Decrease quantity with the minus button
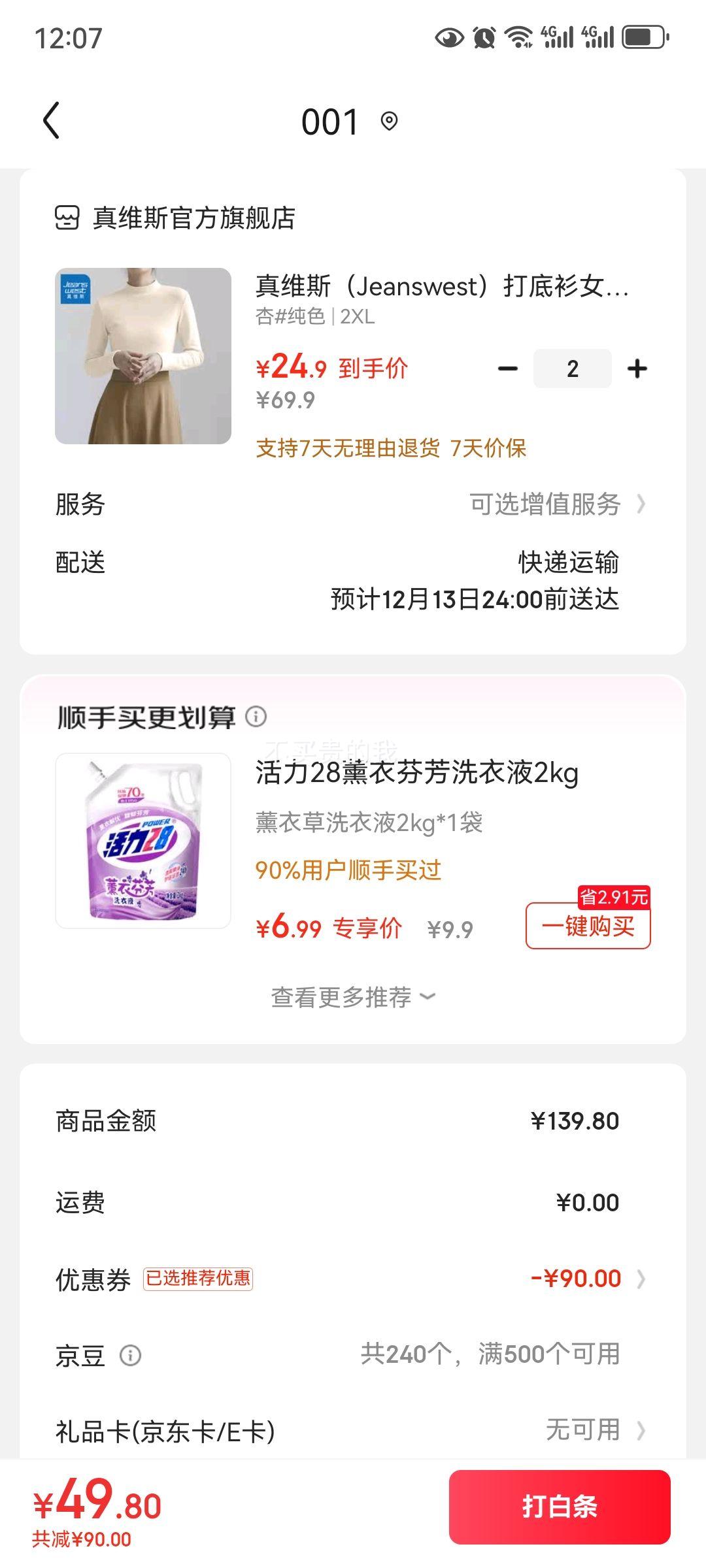The image size is (706, 1568). 507,369
